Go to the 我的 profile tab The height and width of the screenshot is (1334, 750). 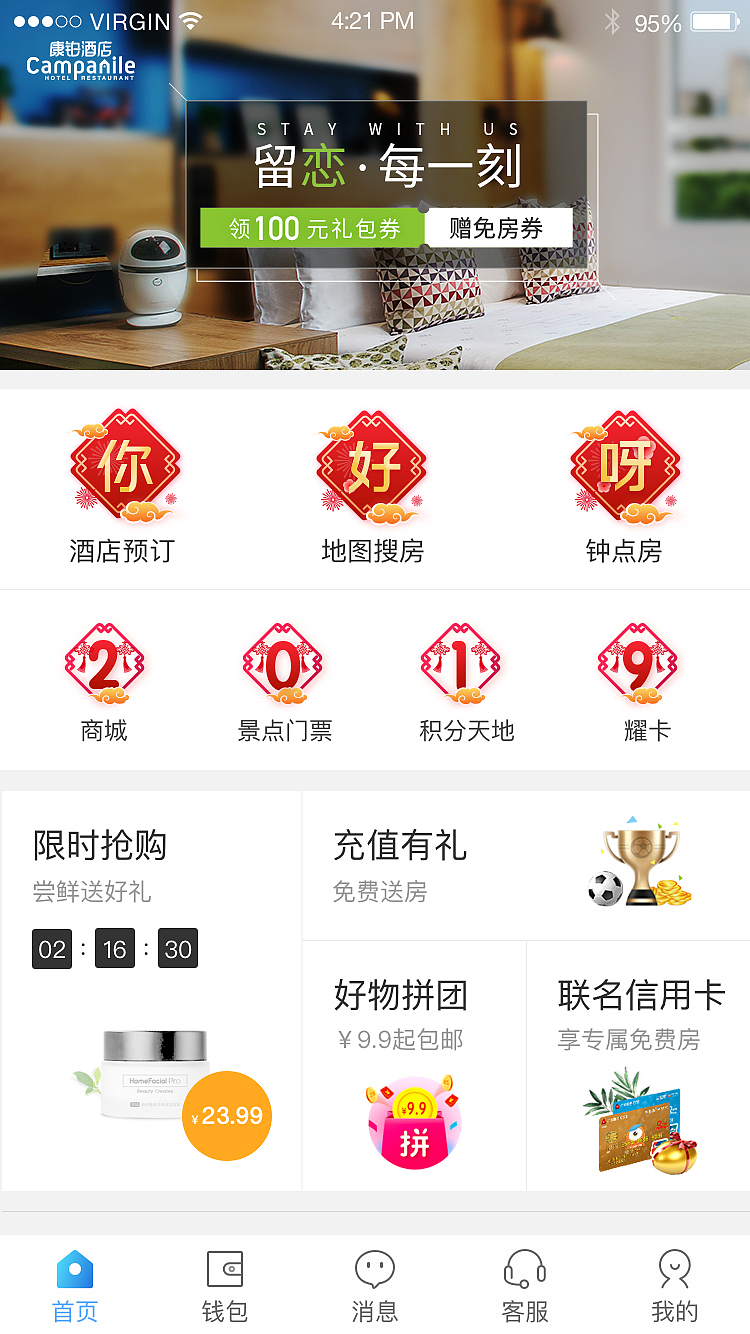pos(674,1285)
